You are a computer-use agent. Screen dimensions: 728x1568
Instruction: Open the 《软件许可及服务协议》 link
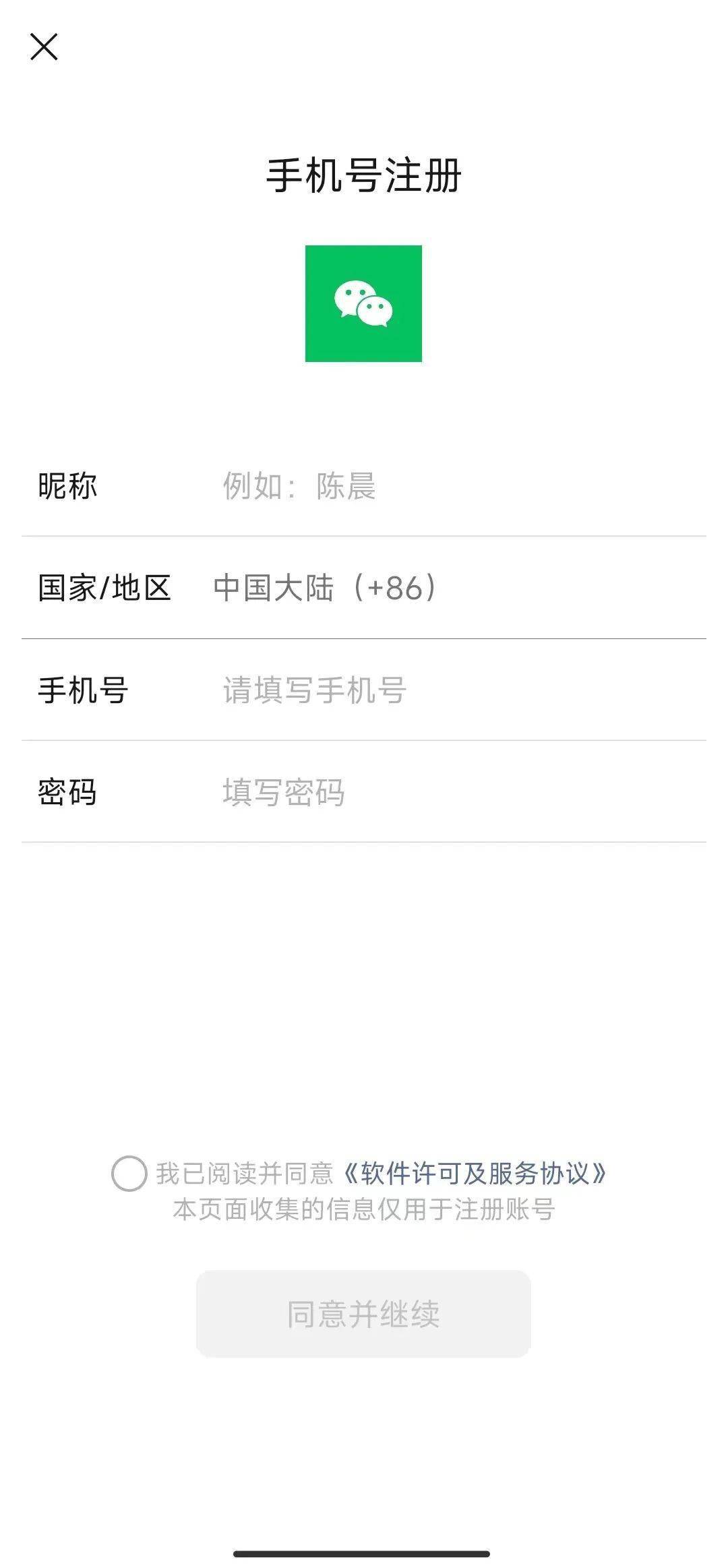[475, 1174]
